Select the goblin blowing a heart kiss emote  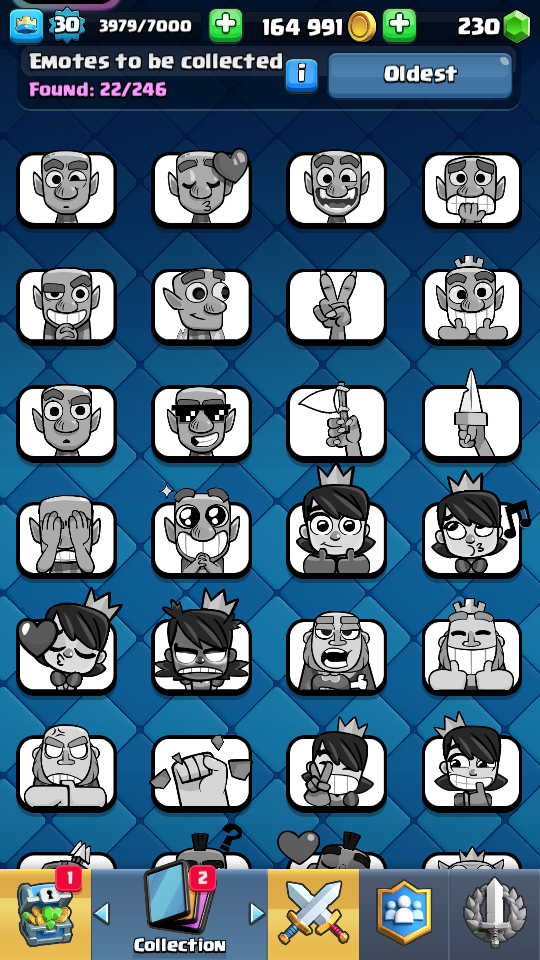click(201, 189)
